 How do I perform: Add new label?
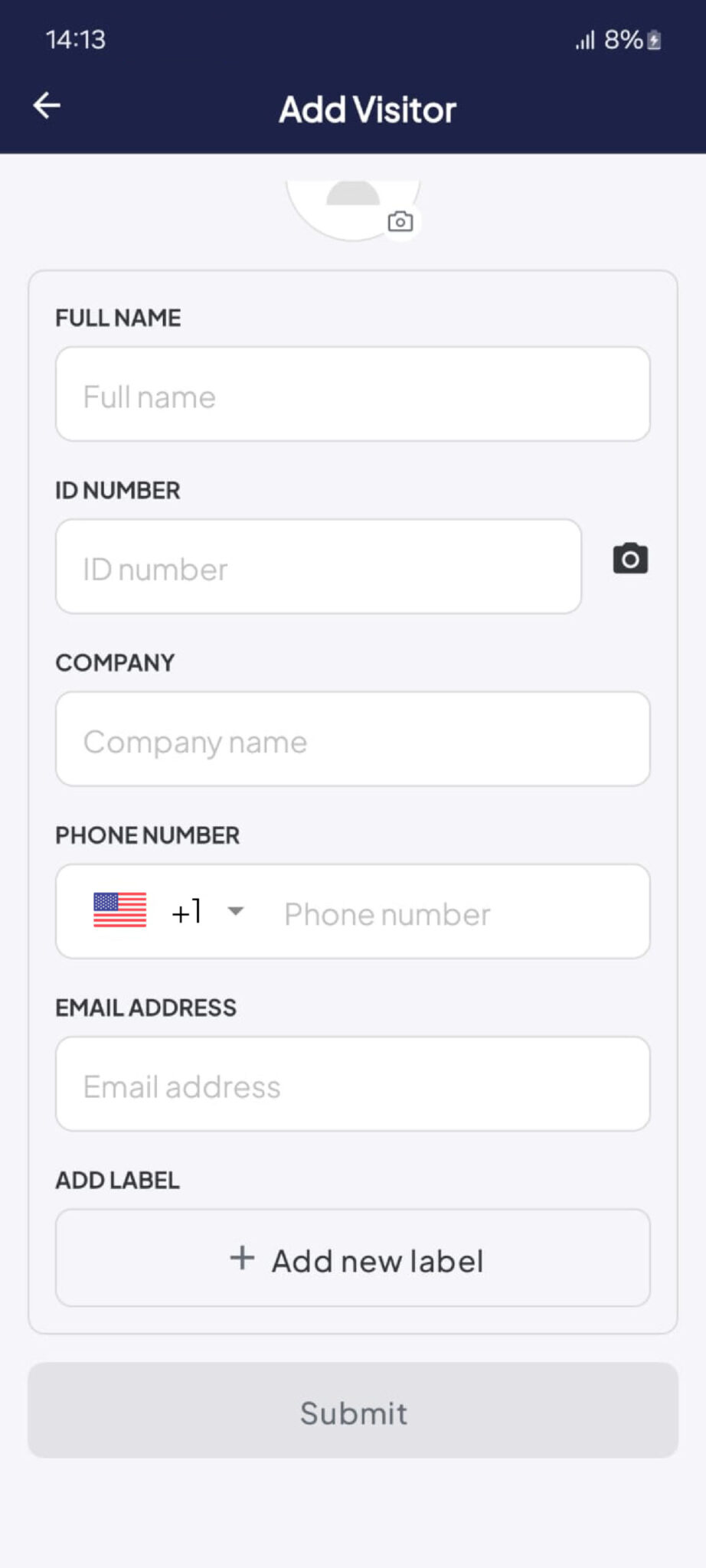tap(353, 1258)
